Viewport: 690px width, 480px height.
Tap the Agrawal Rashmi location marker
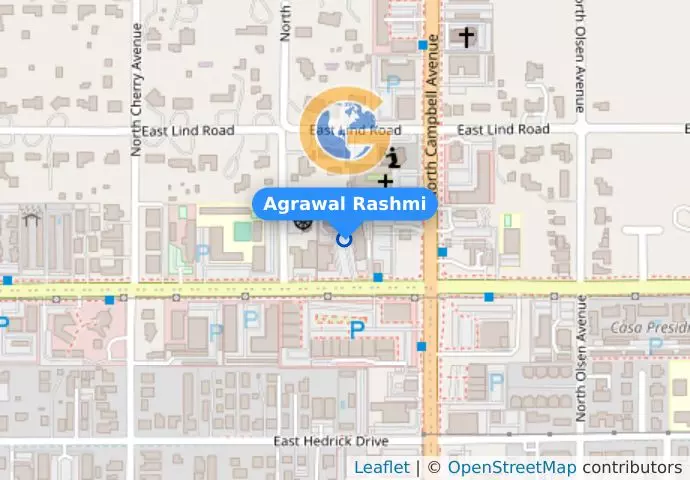tap(345, 238)
